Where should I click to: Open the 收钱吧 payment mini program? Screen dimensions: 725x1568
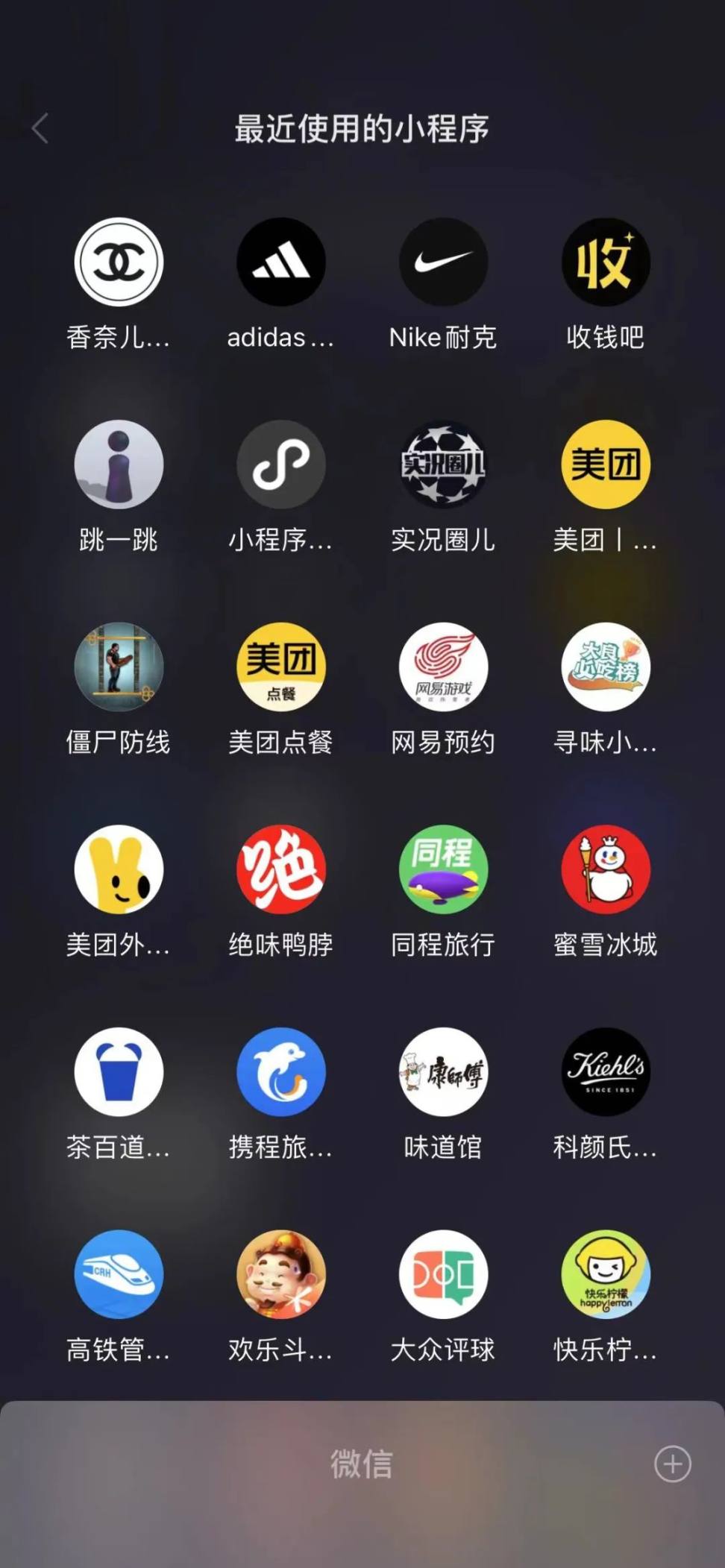[606, 262]
